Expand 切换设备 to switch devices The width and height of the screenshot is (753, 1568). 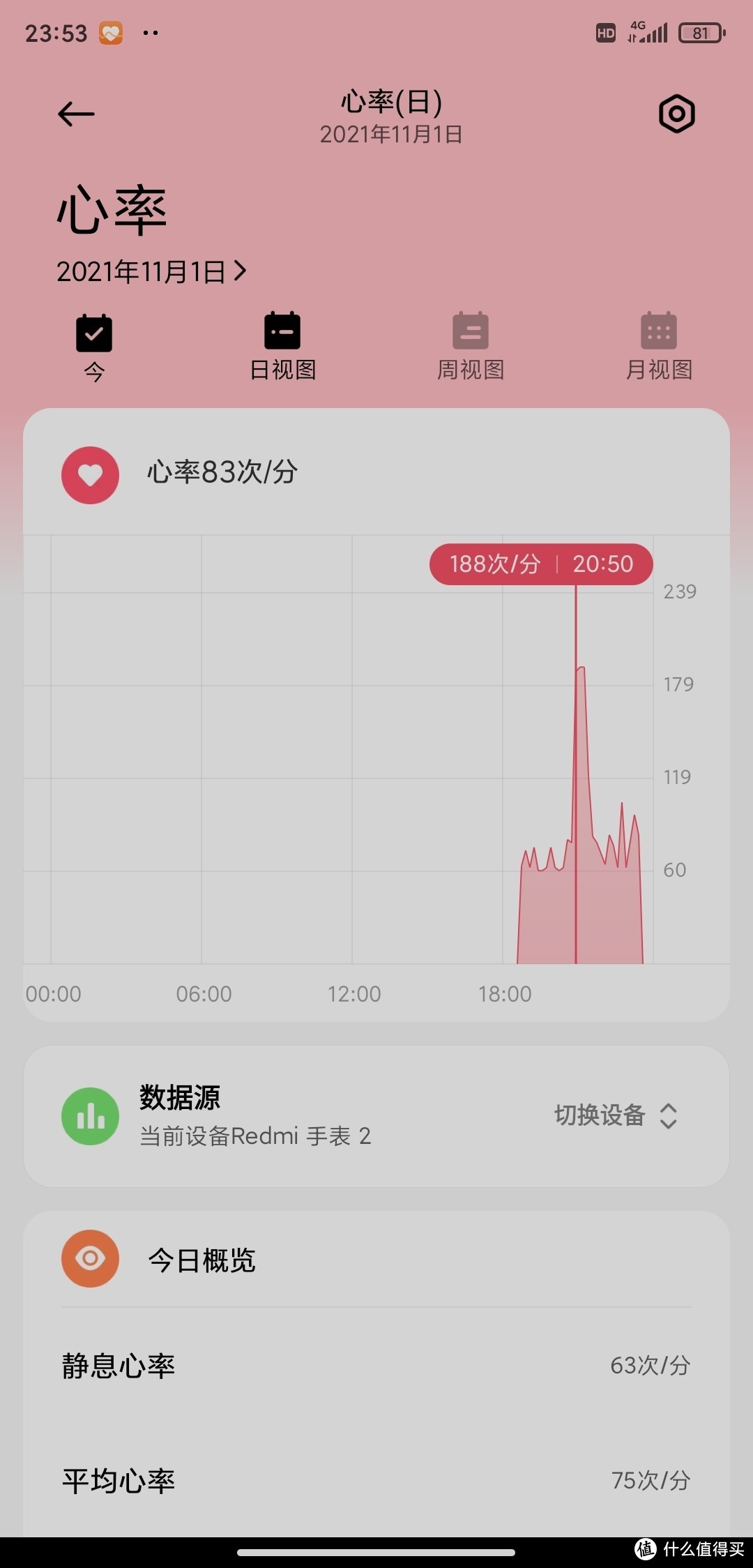pos(616,1116)
